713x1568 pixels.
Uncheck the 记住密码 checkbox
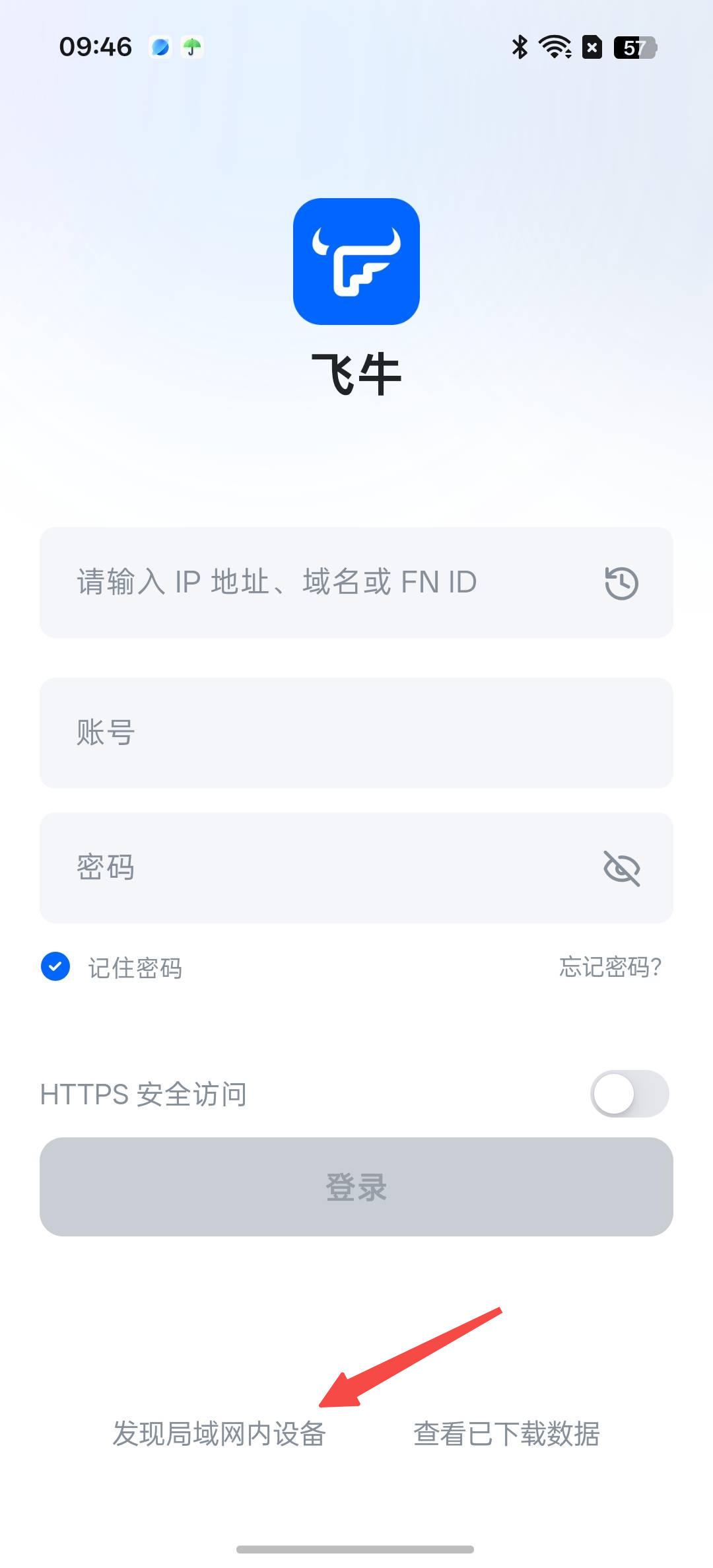pos(55,967)
